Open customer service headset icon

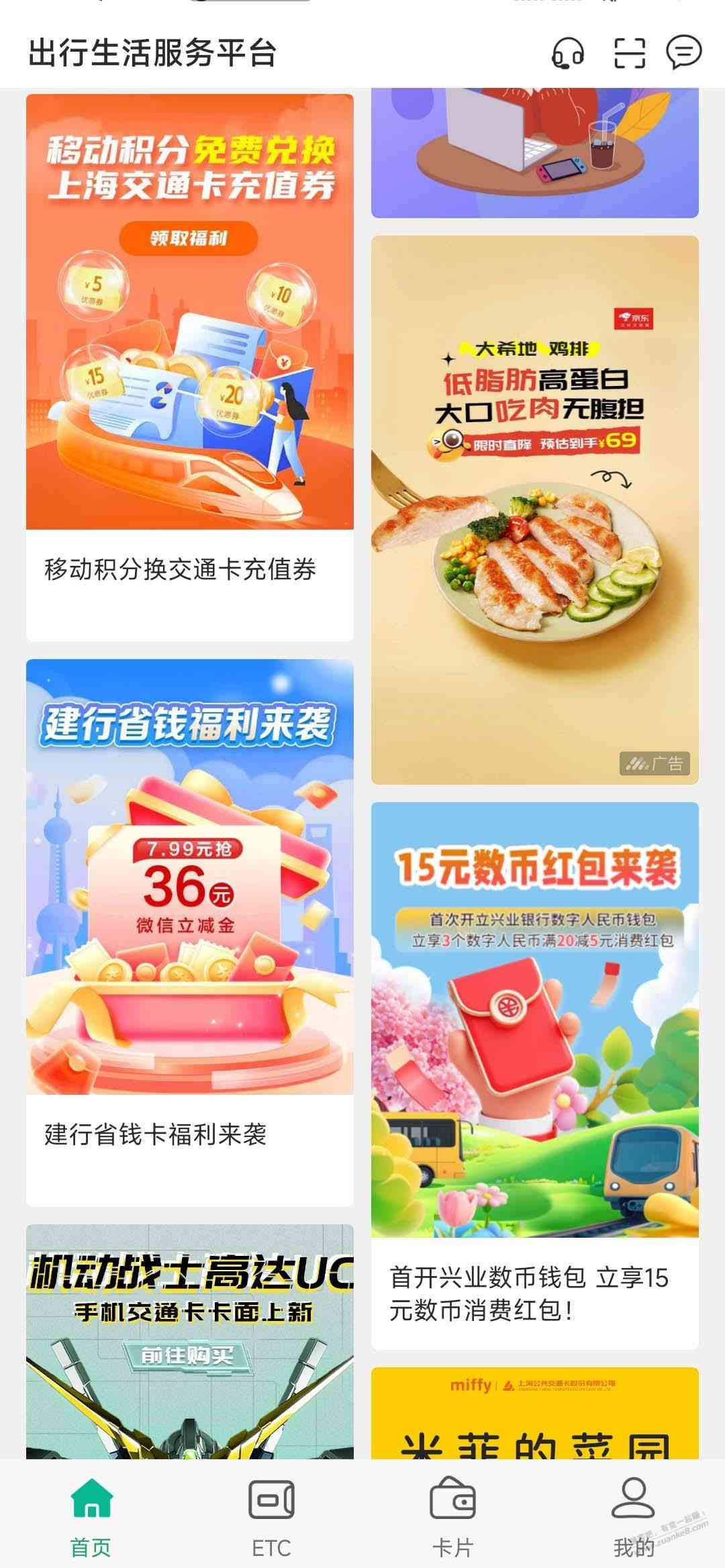point(567,52)
